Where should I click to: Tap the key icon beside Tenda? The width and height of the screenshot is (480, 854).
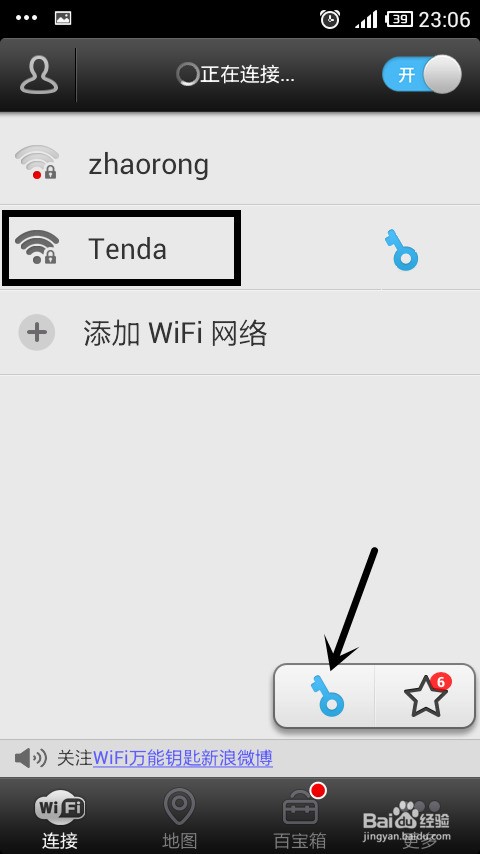point(402,250)
